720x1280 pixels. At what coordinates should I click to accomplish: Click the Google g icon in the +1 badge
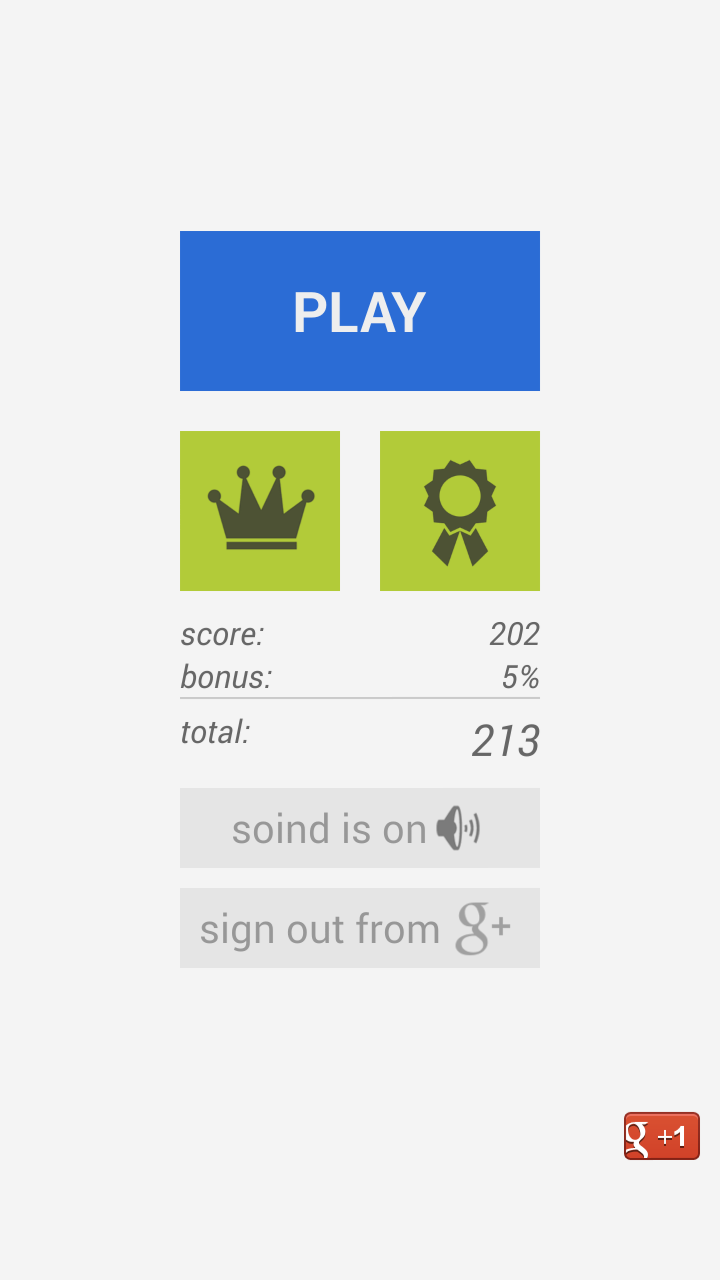[641, 1136]
